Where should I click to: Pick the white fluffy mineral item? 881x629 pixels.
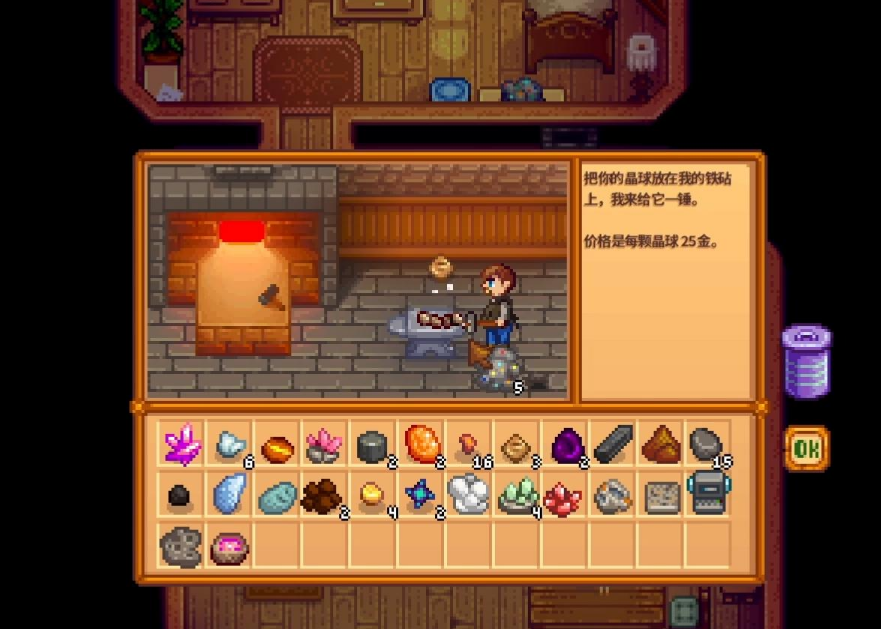coord(468,494)
